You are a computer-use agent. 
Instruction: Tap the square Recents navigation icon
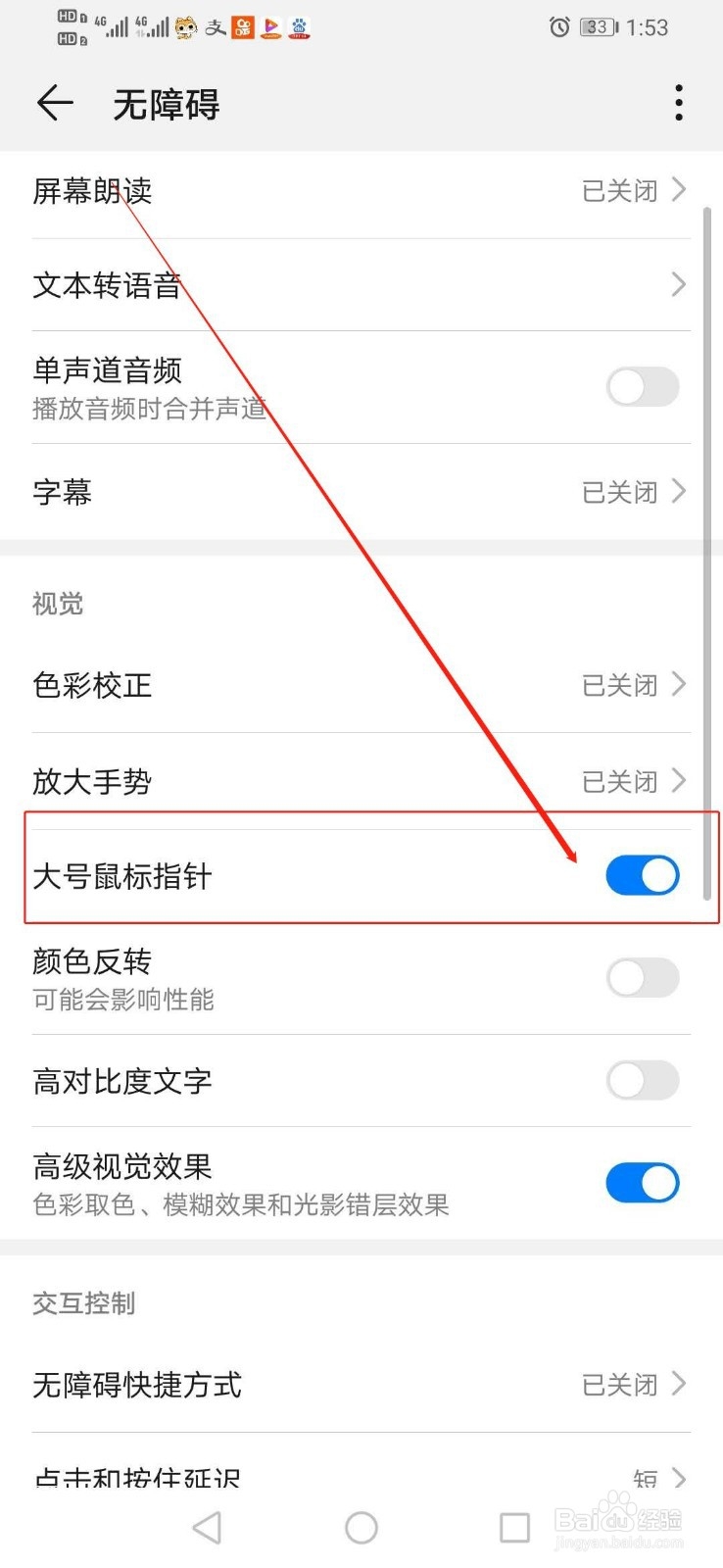click(x=513, y=1527)
